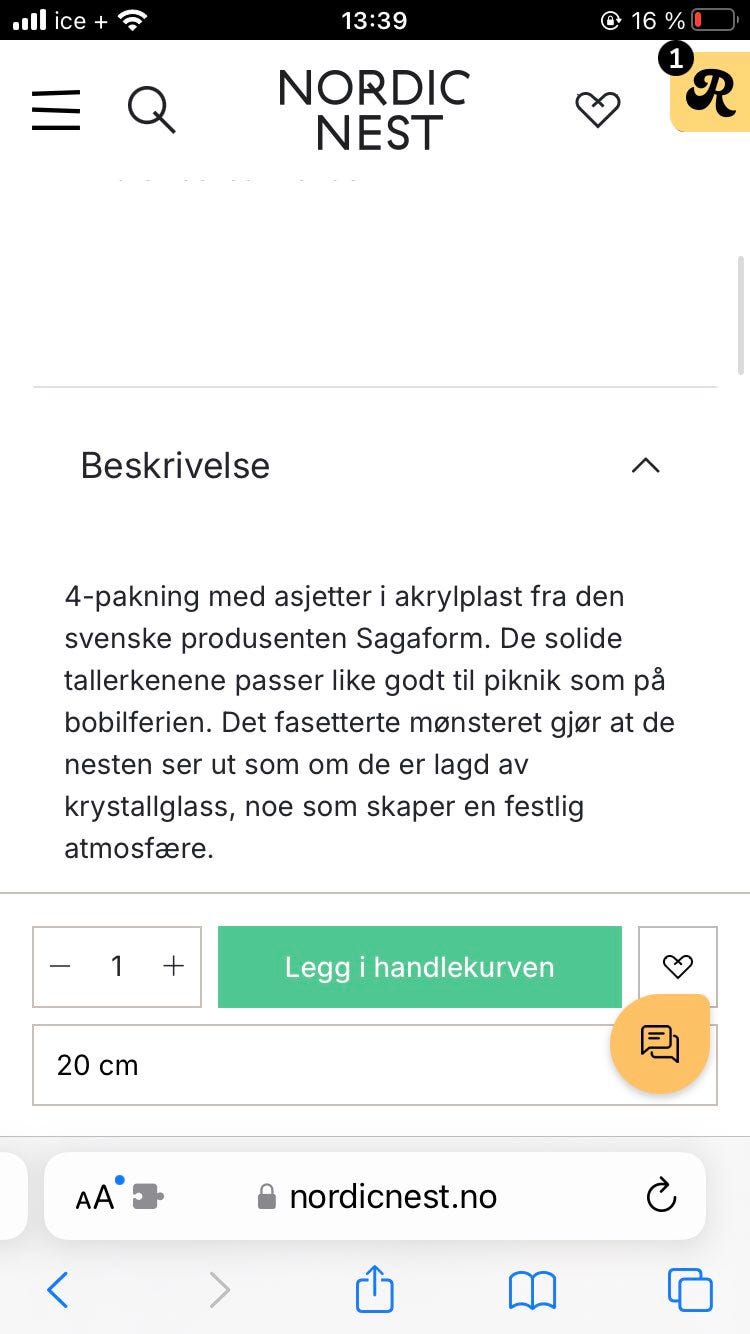The height and width of the screenshot is (1334, 750).
Task: Open the search icon at top
Action: click(x=152, y=110)
